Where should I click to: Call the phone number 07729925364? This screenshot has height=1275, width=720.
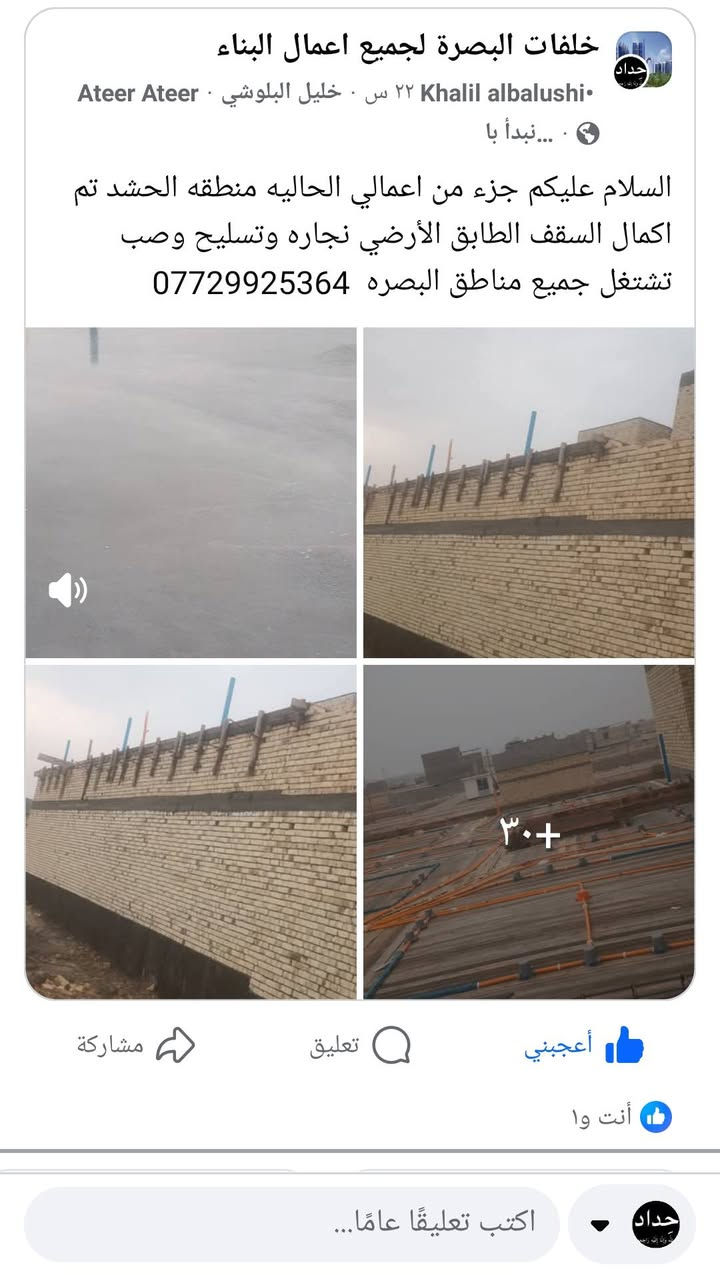pos(251,283)
